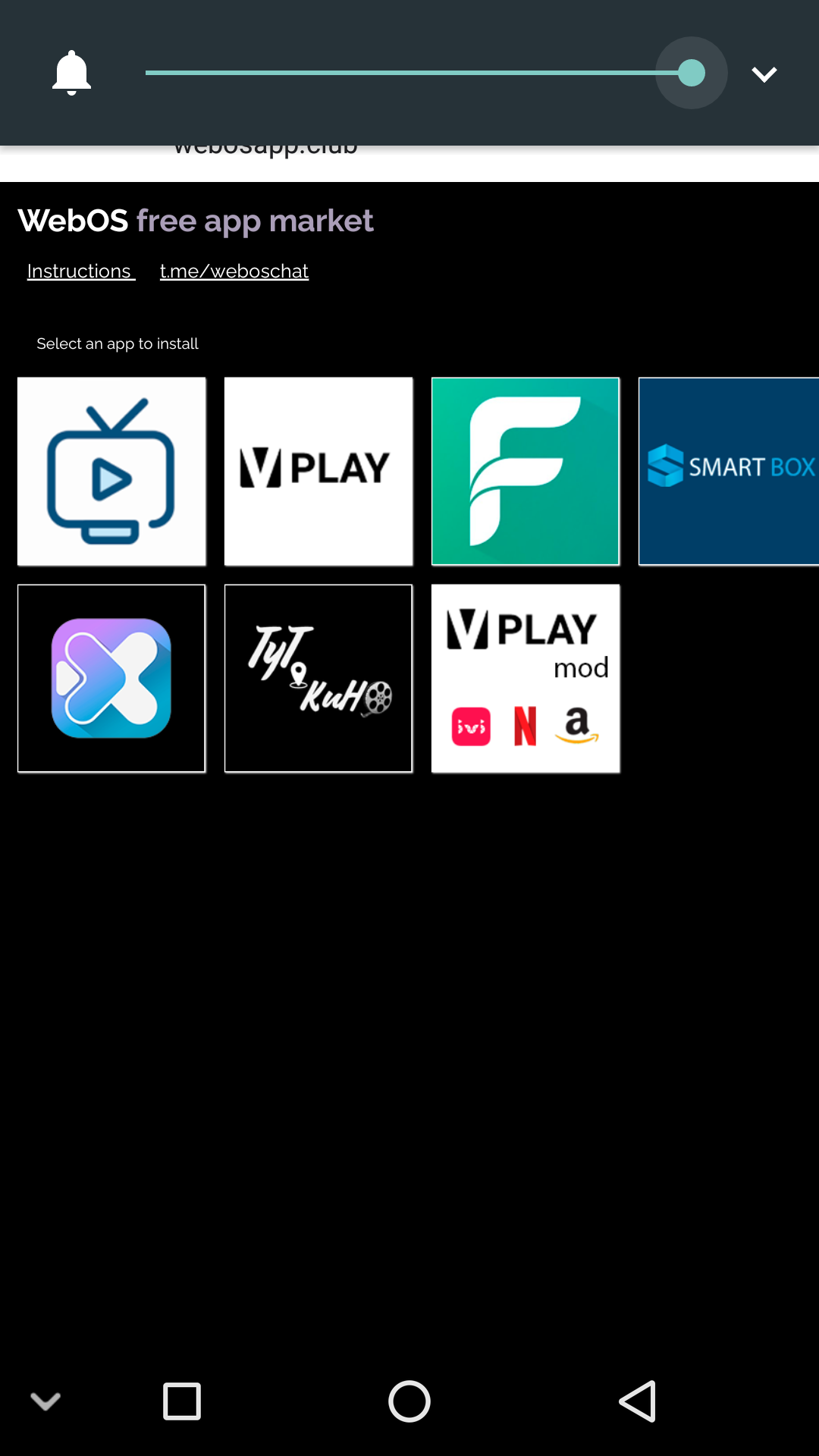Go back with the navigation bar
Screen dimensions: 819x1456
[637, 1401]
